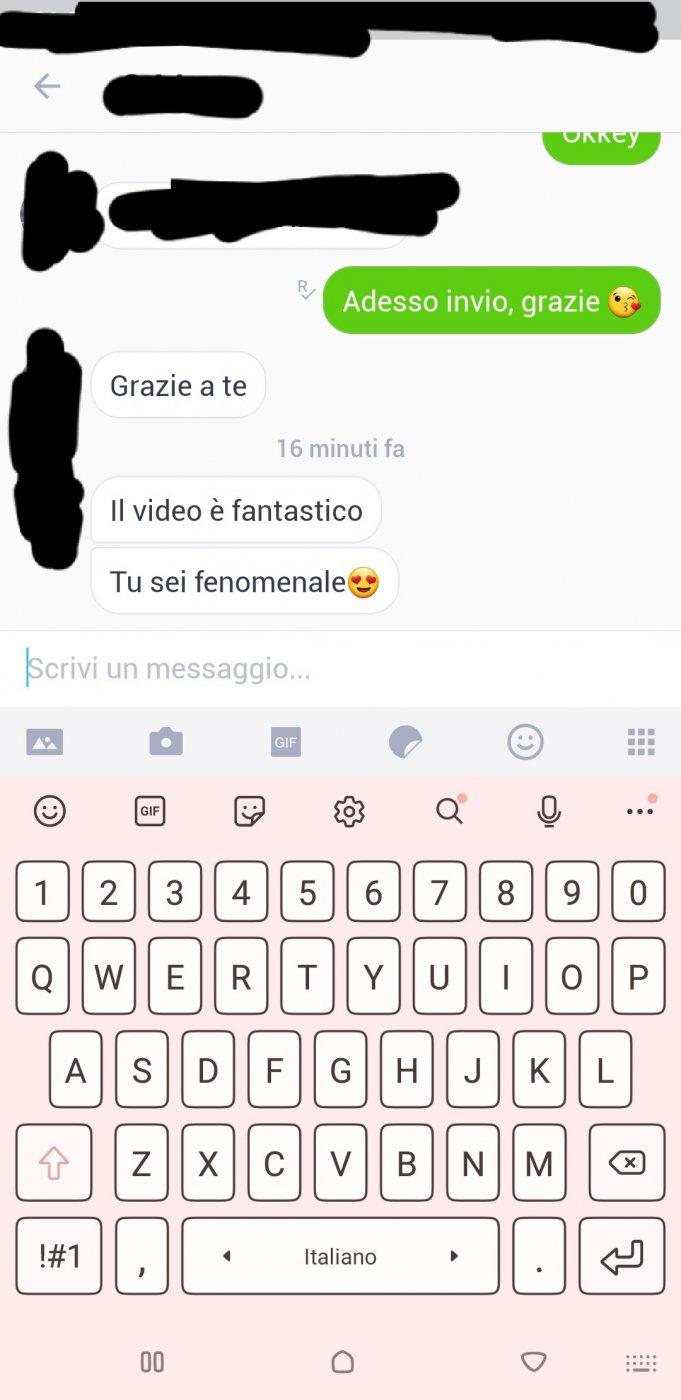This screenshot has height=1400, width=681.
Task: Tap the backspace key
Action: pos(627,1162)
